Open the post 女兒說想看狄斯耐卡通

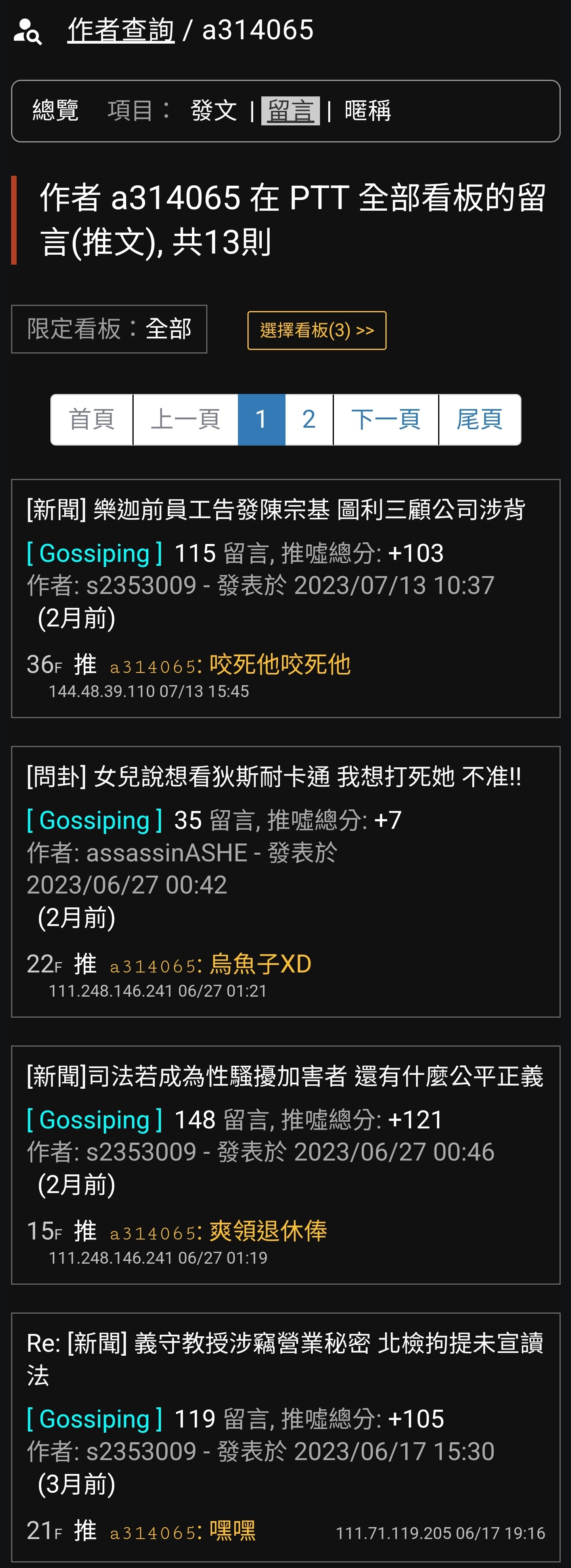pyautogui.click(x=274, y=777)
